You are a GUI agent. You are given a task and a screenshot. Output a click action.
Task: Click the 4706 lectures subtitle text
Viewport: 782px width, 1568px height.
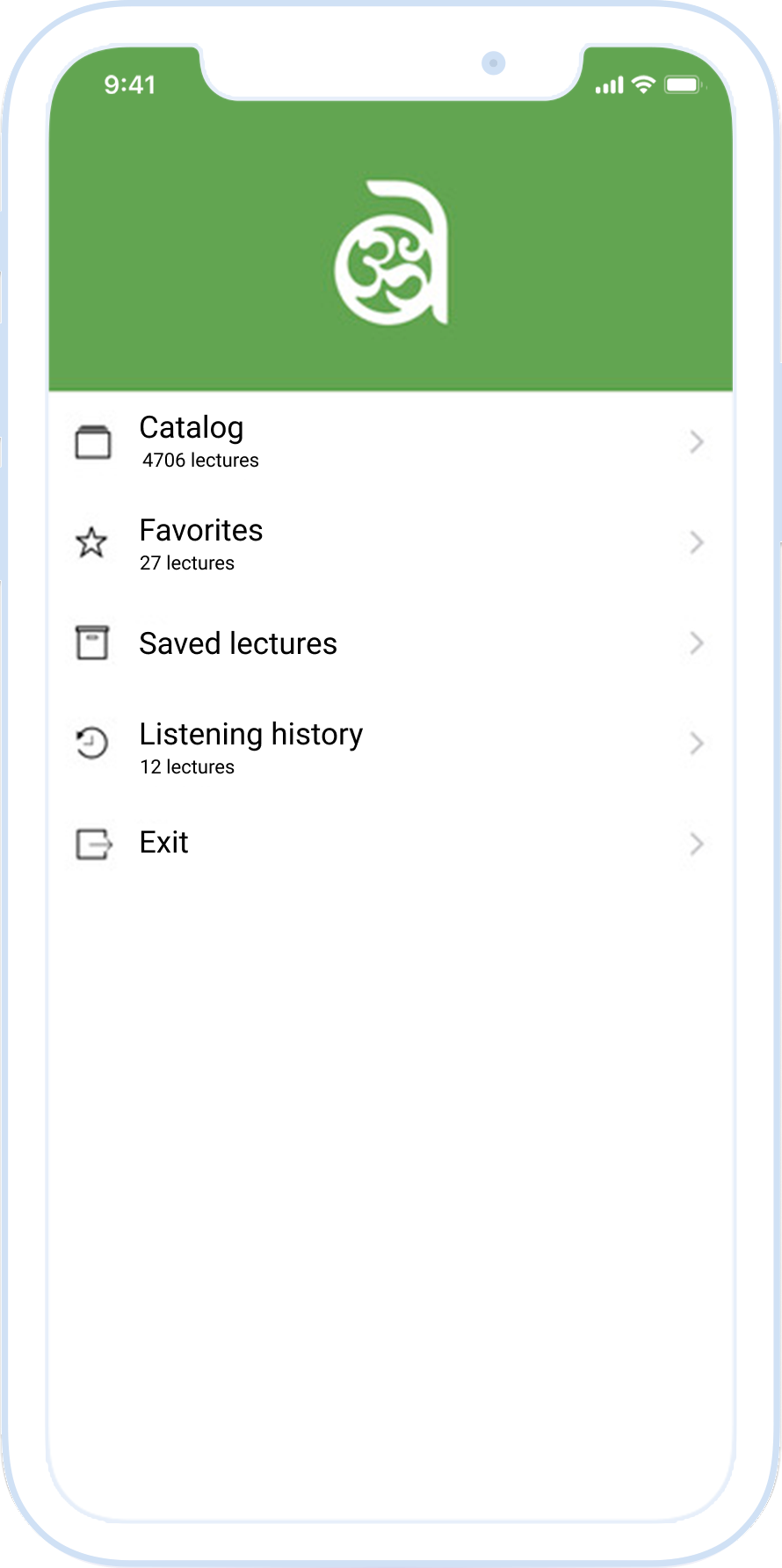200,460
